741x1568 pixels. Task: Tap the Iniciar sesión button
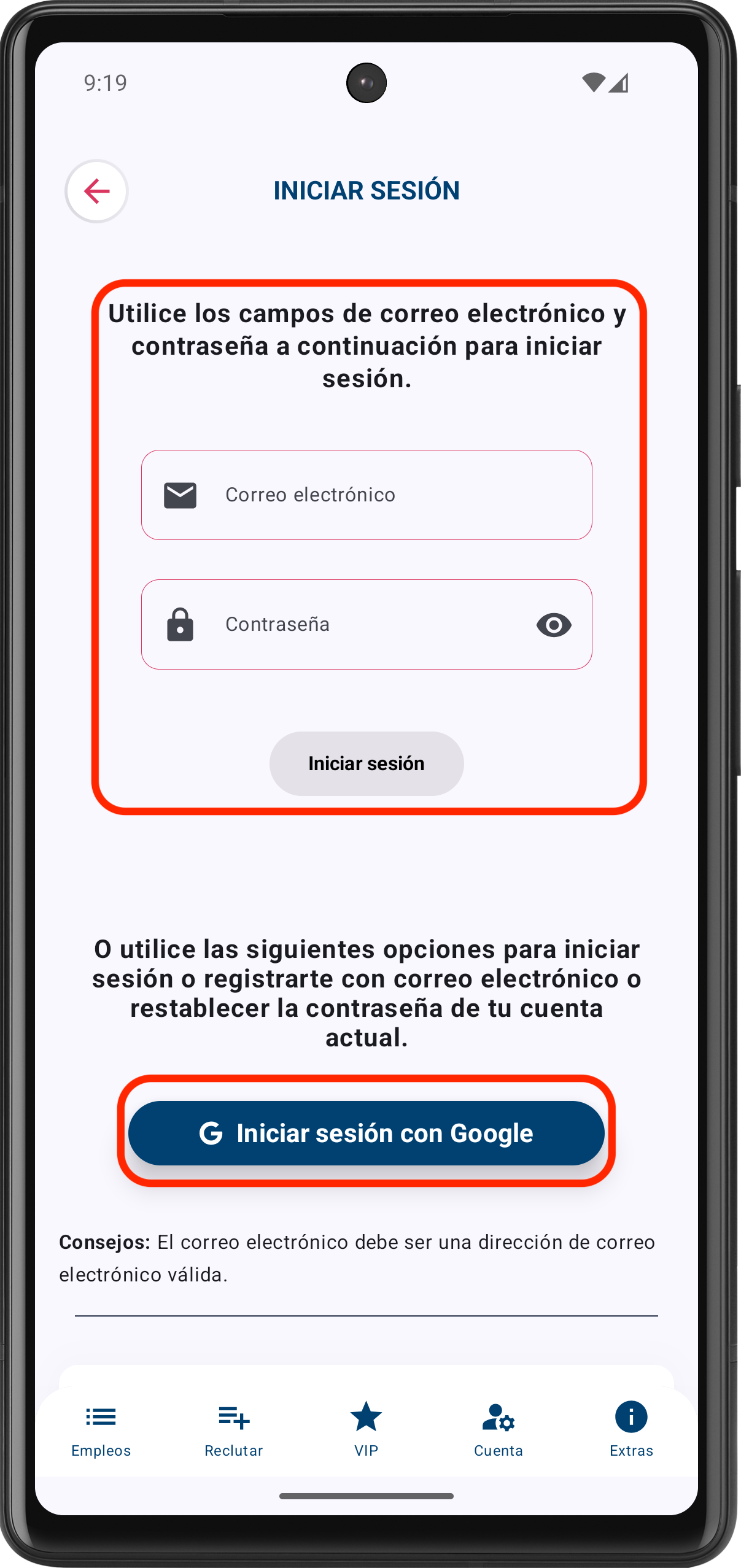(367, 763)
